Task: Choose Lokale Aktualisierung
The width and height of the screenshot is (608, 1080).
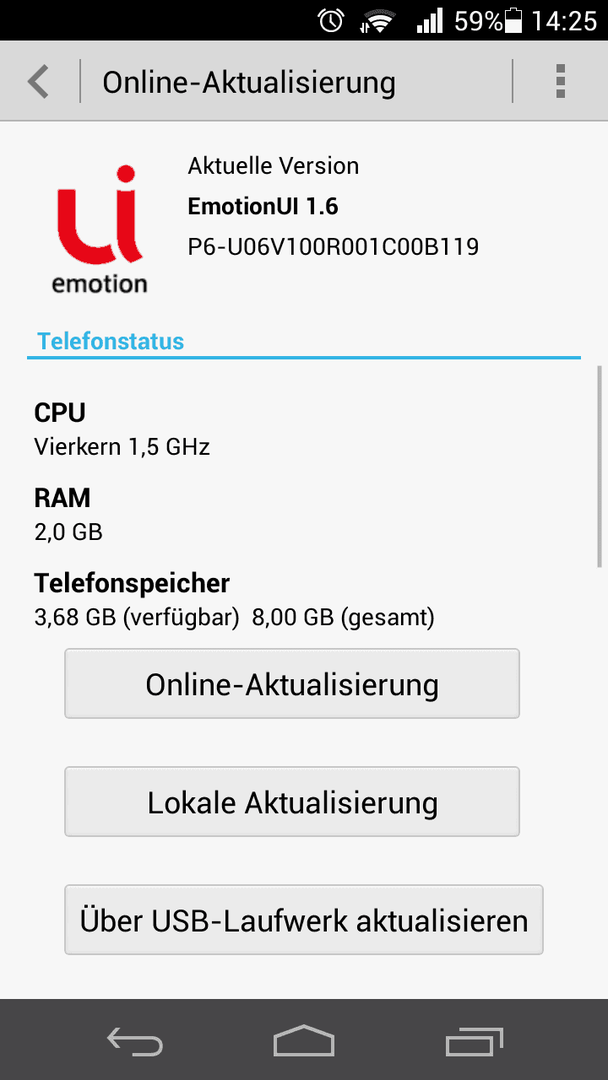Action: coord(292,802)
